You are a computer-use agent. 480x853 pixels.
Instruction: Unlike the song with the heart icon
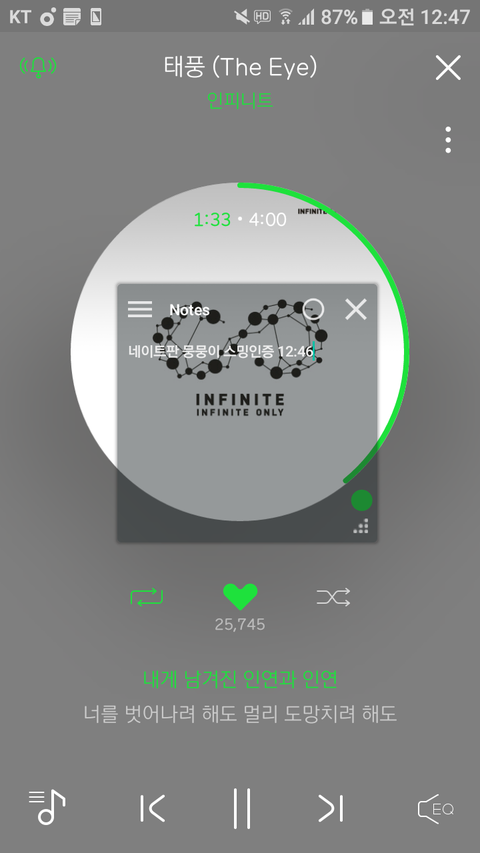(x=240, y=597)
